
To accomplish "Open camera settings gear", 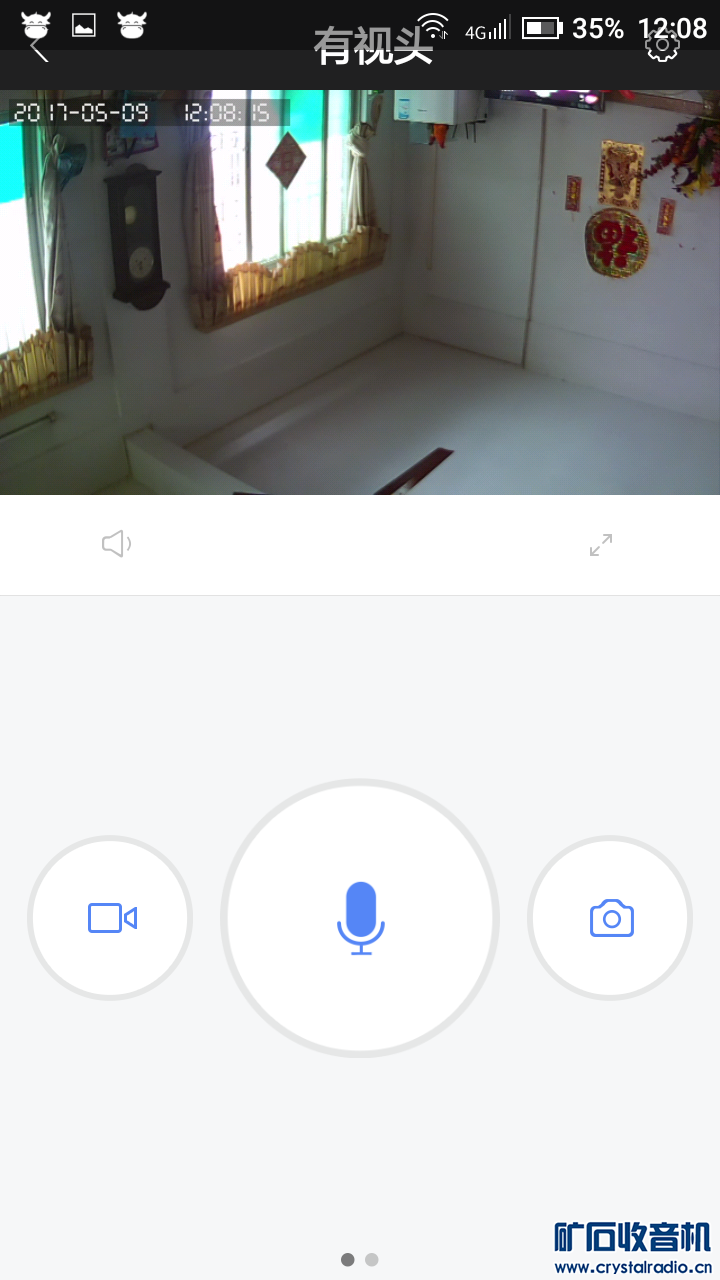I will point(662,44).
